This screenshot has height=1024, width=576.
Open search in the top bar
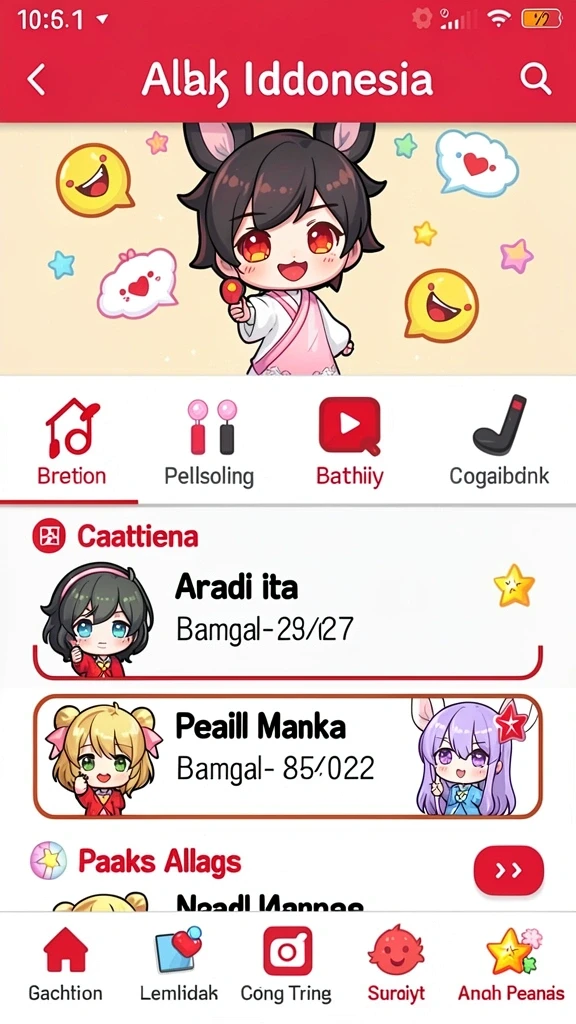pos(536,80)
